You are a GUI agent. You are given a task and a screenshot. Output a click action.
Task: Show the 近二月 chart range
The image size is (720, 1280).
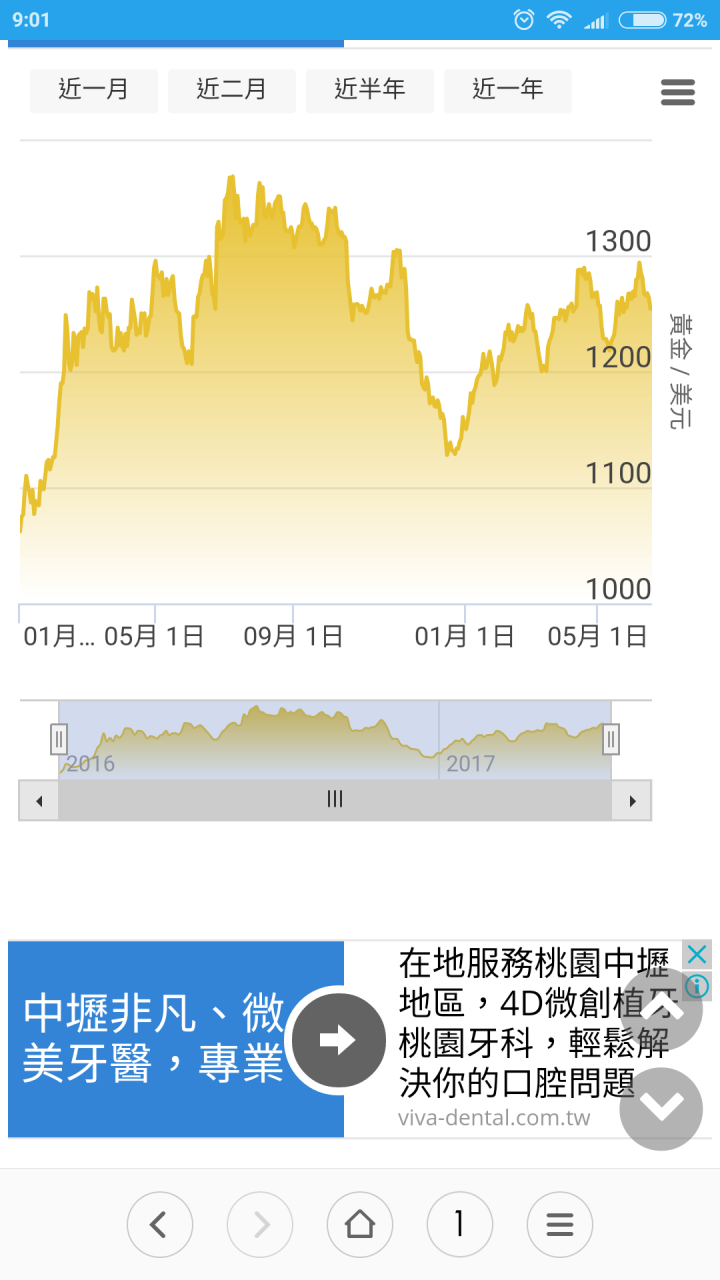click(232, 90)
